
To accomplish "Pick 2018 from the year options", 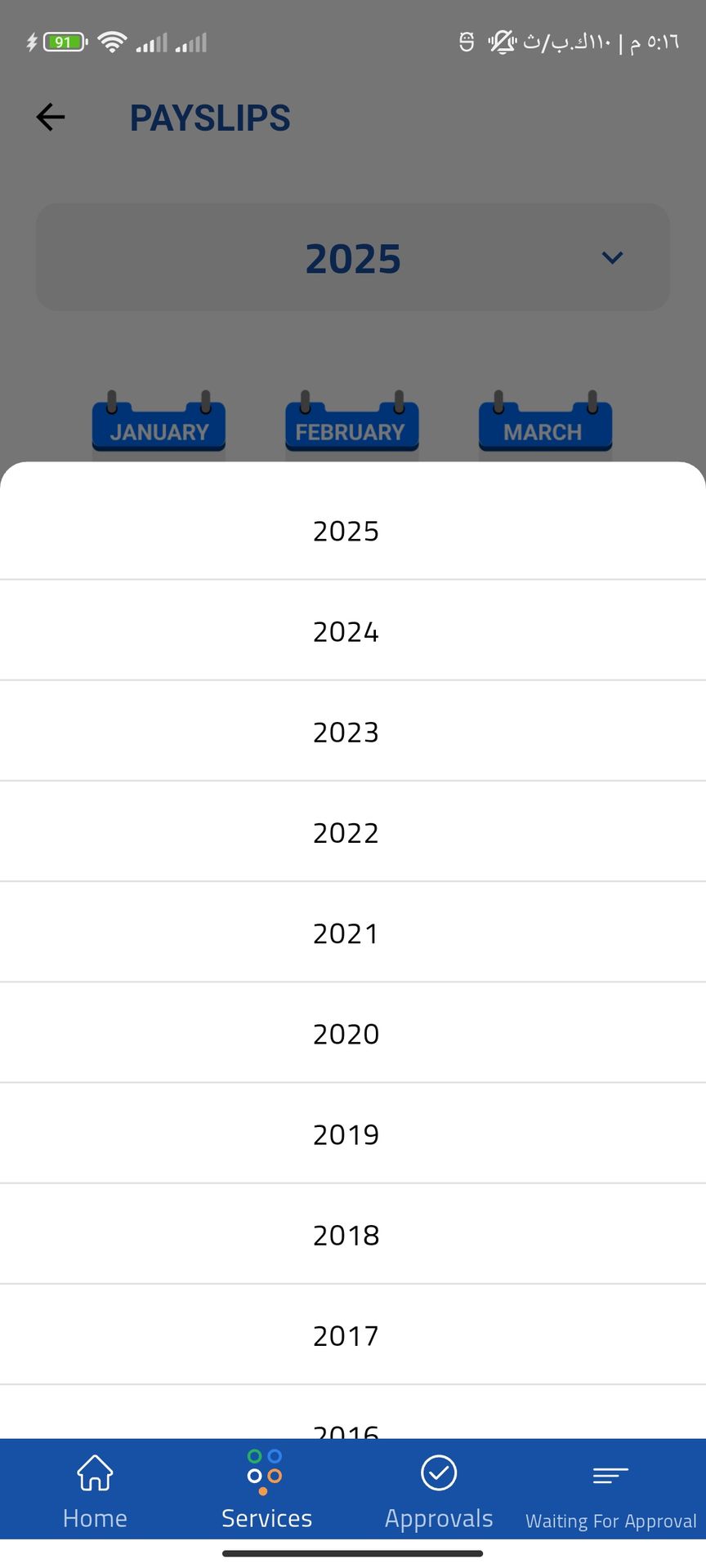I will coord(346,1234).
